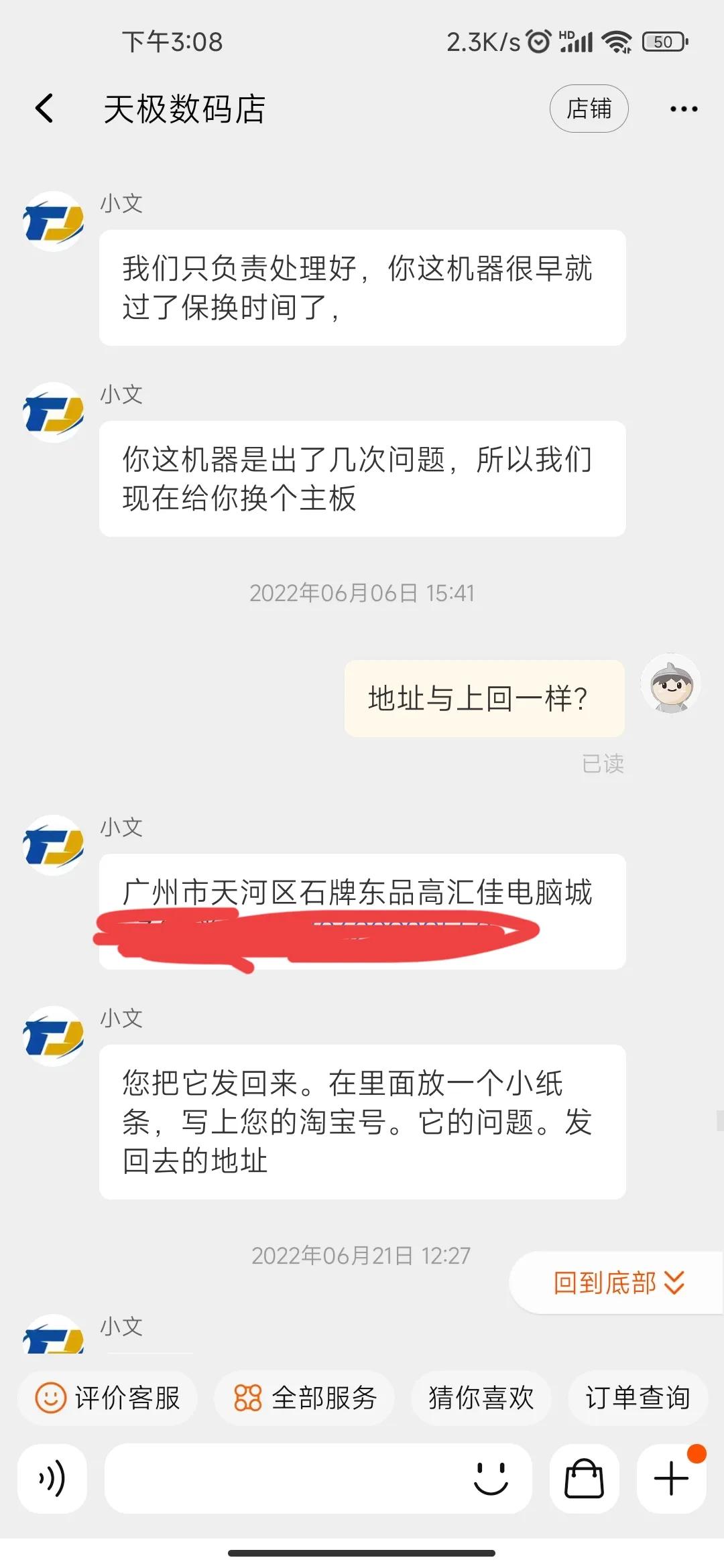Open the seller 小文's avatar
This screenshot has width=724, height=1568.
tap(54, 221)
